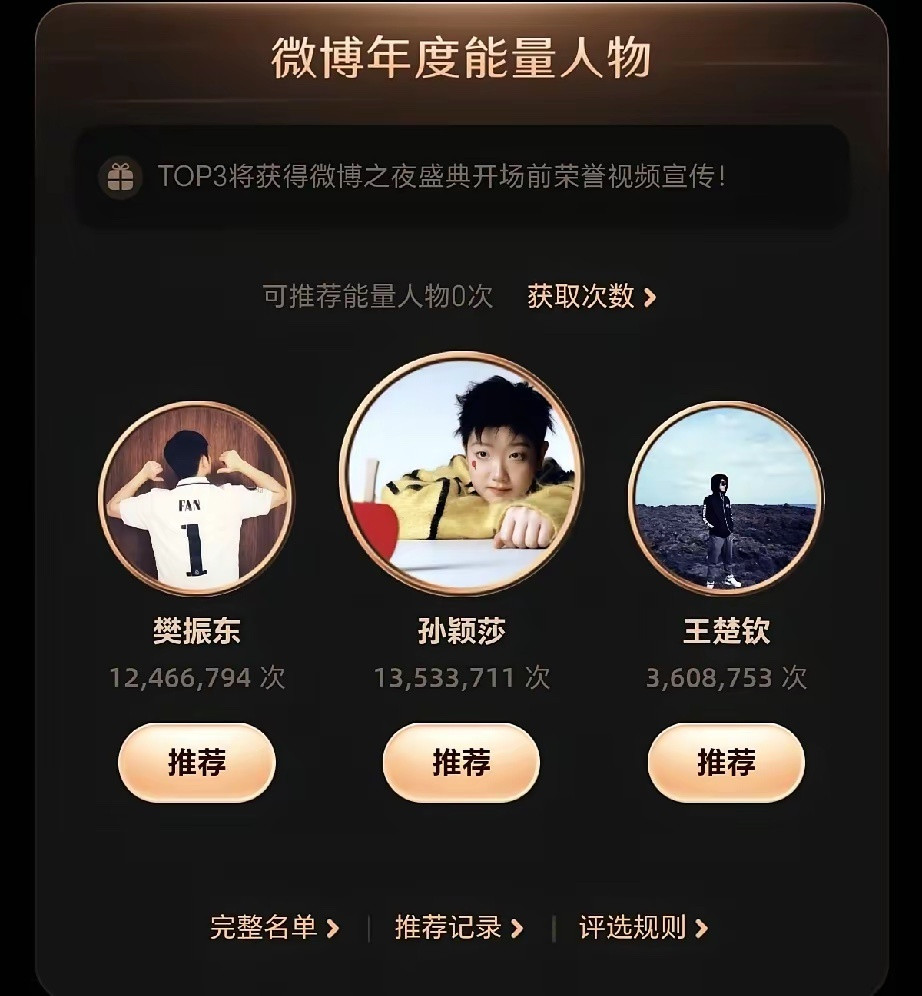Select the 微博年度能量人物 page title

[460, 57]
